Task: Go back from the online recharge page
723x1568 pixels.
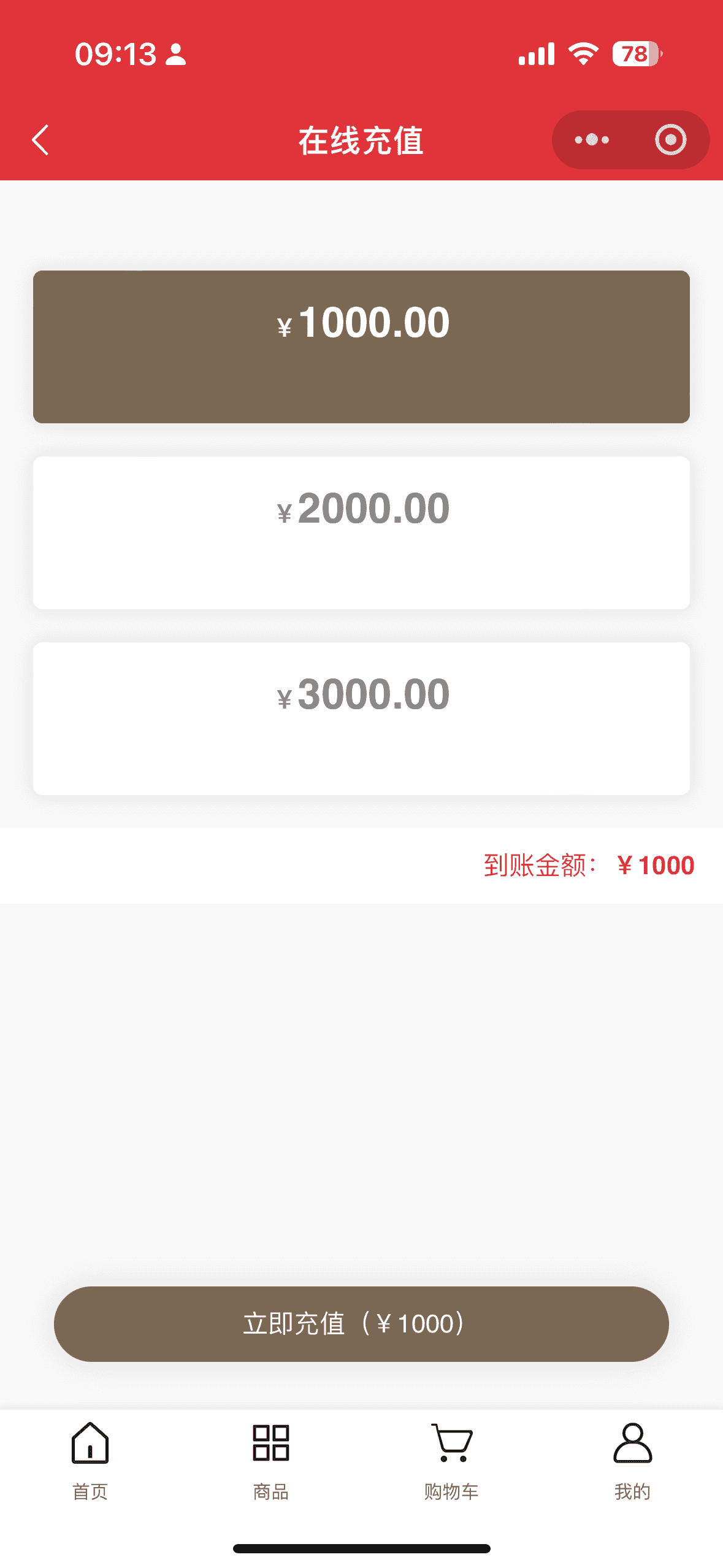Action: [x=40, y=140]
